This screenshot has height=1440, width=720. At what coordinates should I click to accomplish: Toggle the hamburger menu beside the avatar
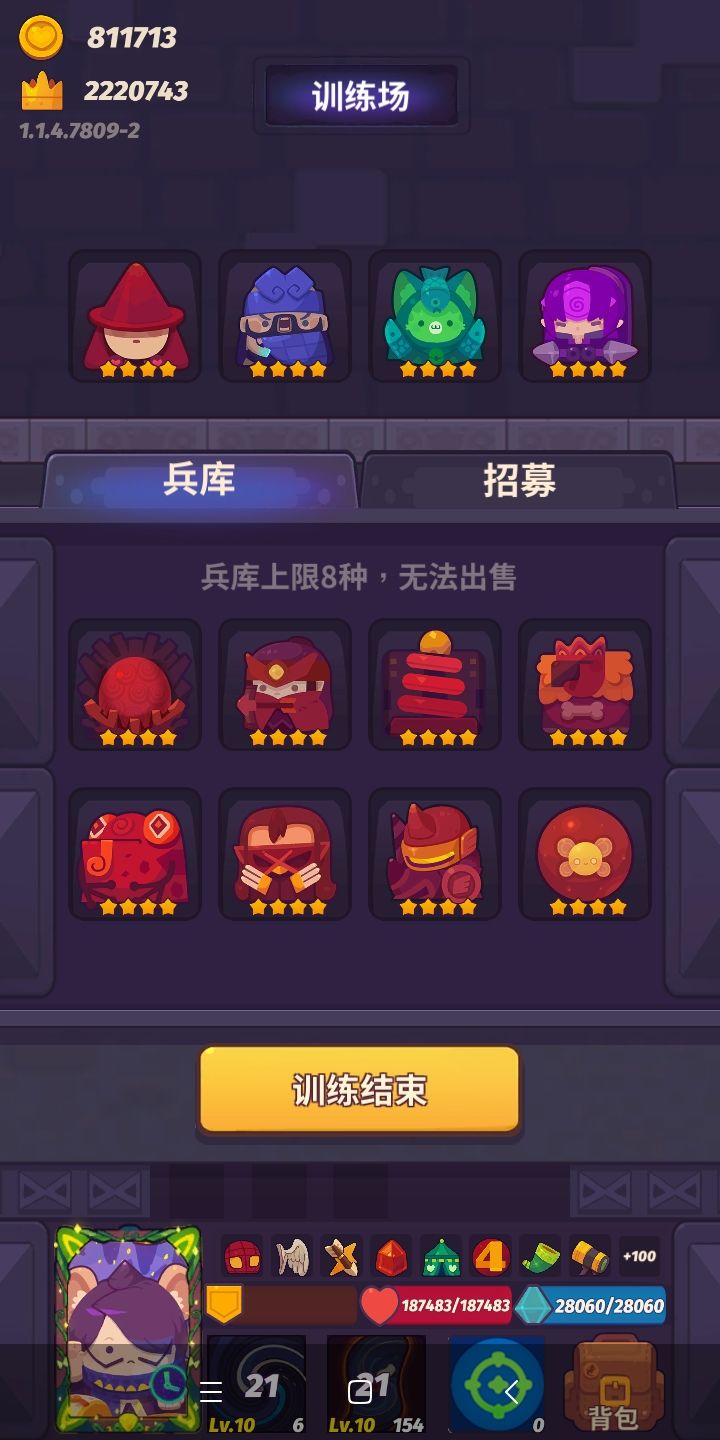coord(212,1390)
